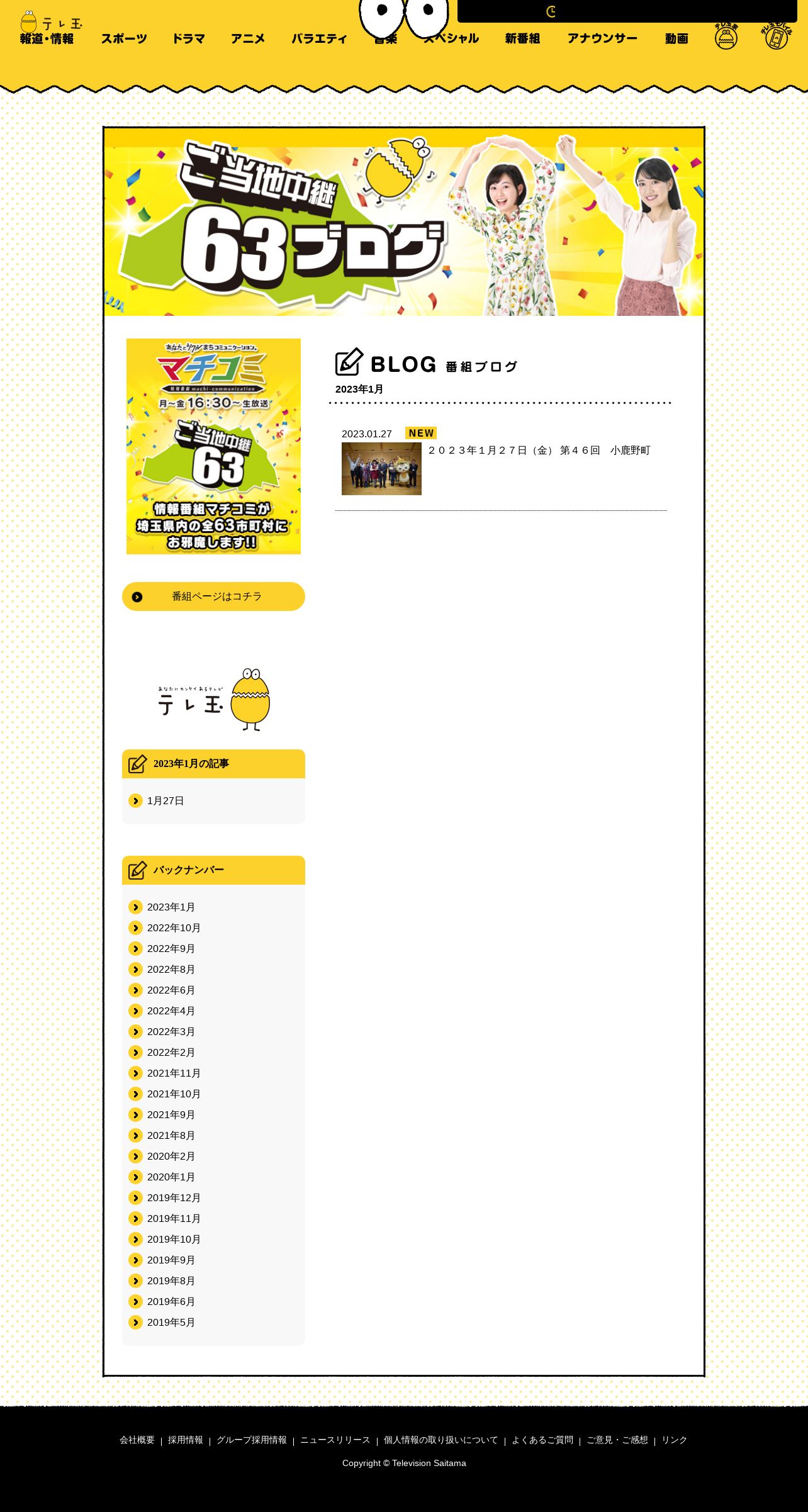Open the 報道・情報 menu

coord(47,39)
